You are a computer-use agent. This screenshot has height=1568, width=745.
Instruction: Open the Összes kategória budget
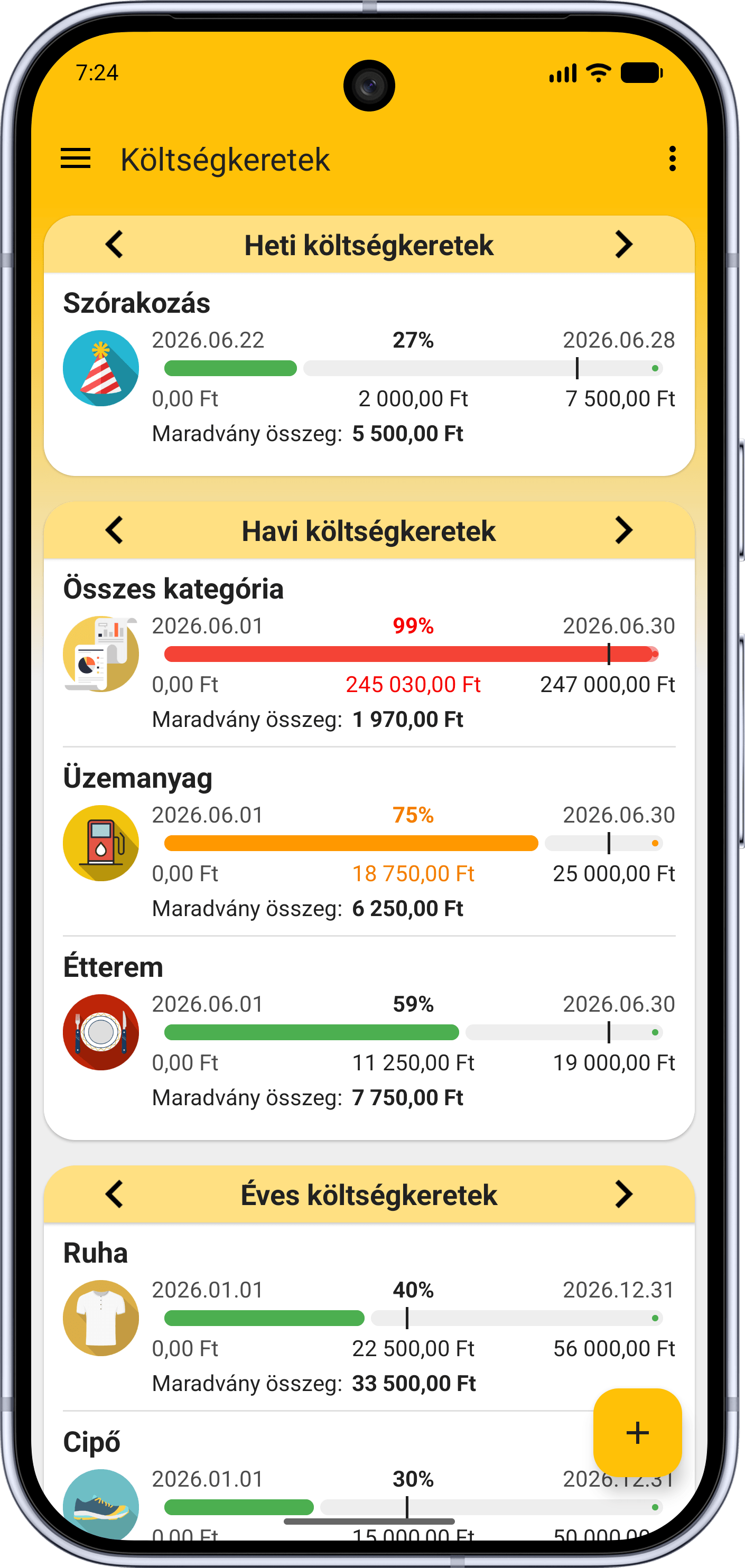pos(369,652)
